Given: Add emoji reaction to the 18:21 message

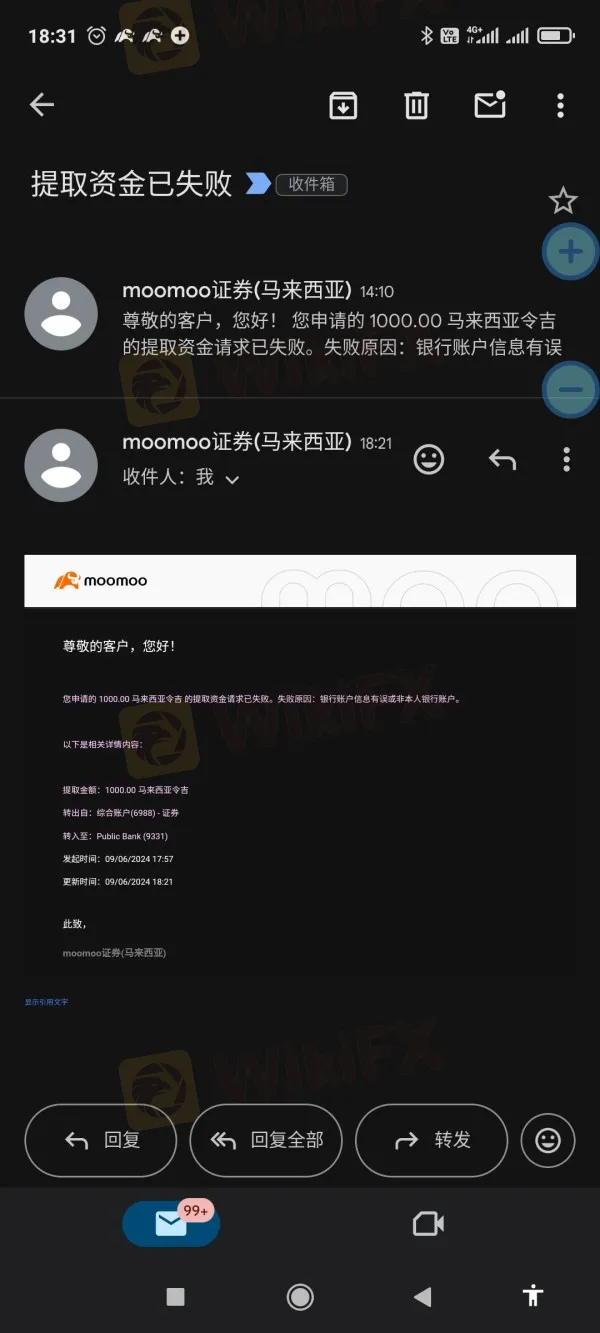Looking at the screenshot, I should coord(429,459).
